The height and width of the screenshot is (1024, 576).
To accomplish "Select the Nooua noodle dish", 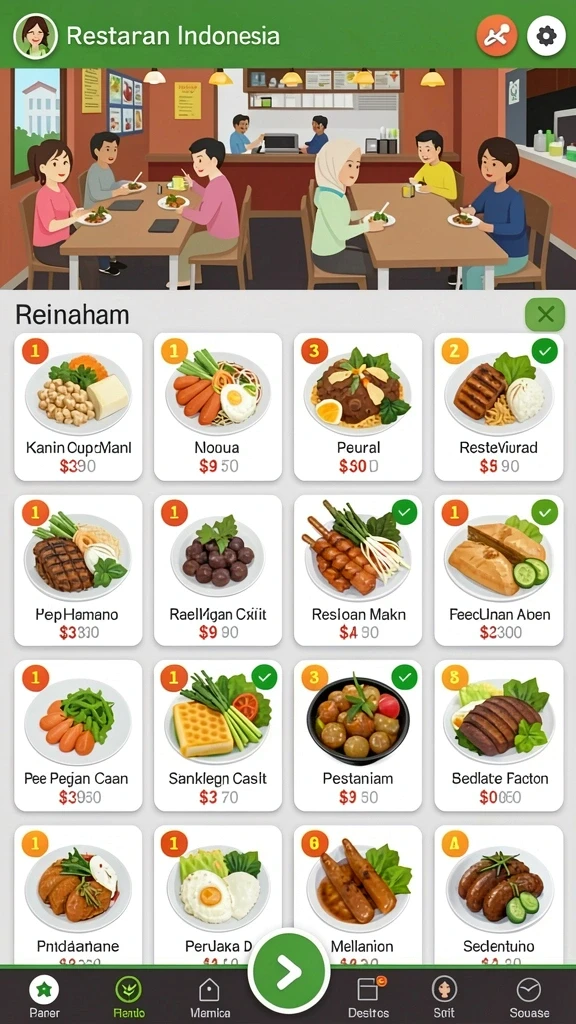I will tap(217, 407).
